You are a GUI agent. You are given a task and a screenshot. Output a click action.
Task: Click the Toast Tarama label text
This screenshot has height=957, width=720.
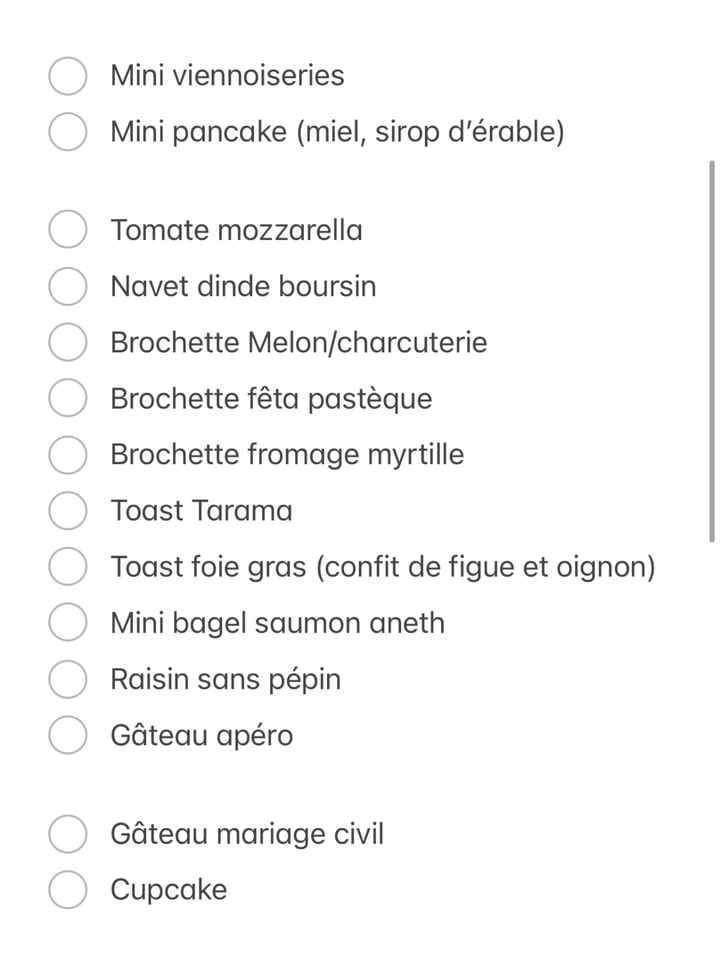(200, 510)
